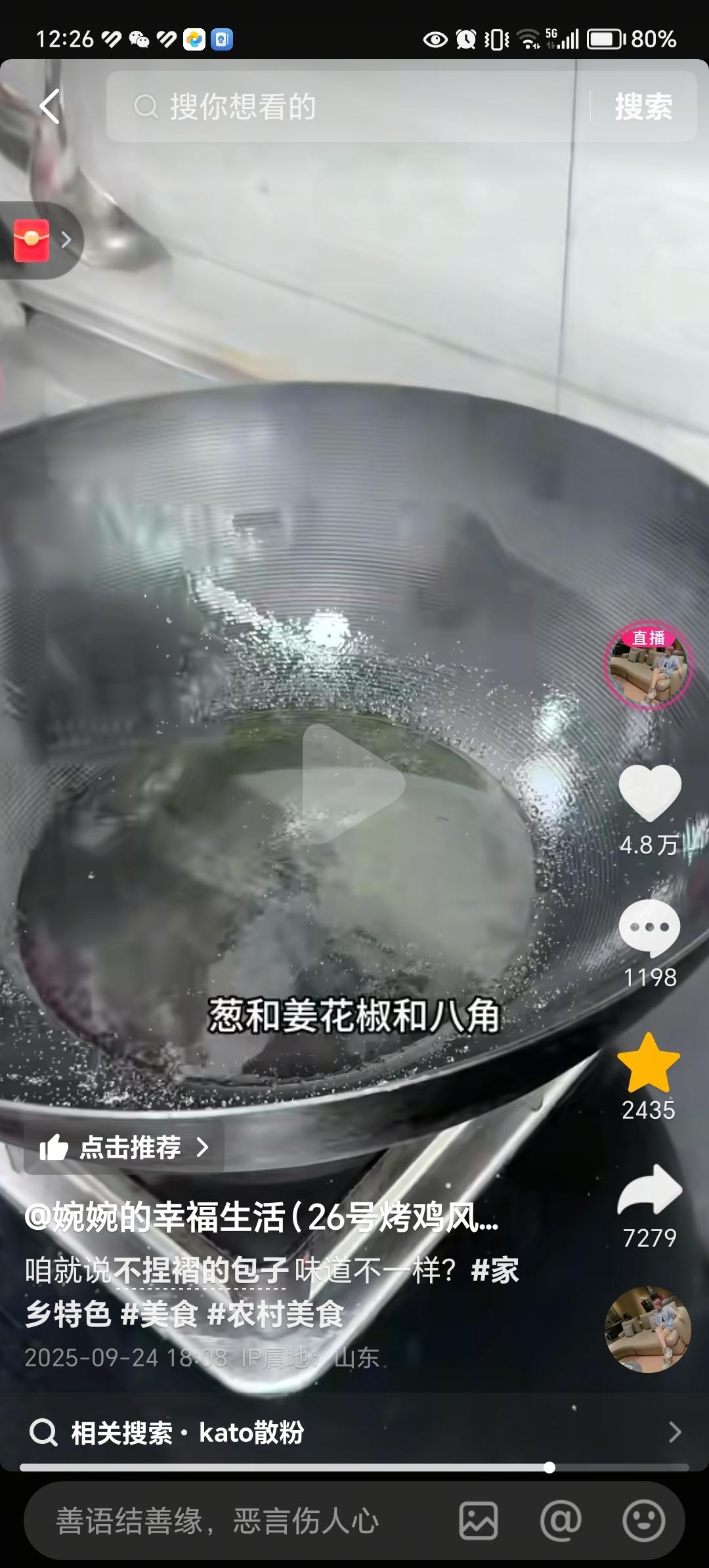
Task: Open the creator's live stream avatar
Action: tap(648, 665)
